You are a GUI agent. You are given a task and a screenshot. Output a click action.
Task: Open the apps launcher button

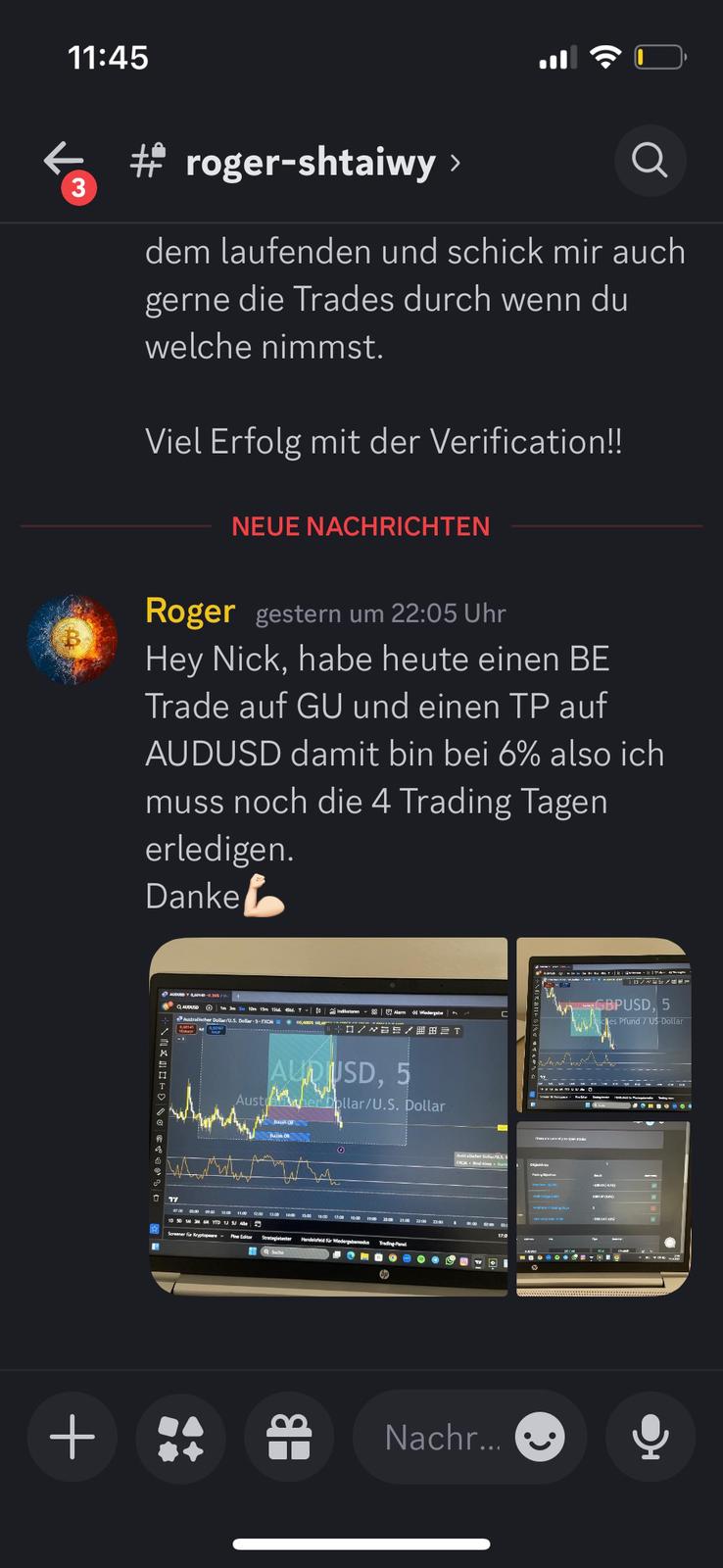[181, 1438]
